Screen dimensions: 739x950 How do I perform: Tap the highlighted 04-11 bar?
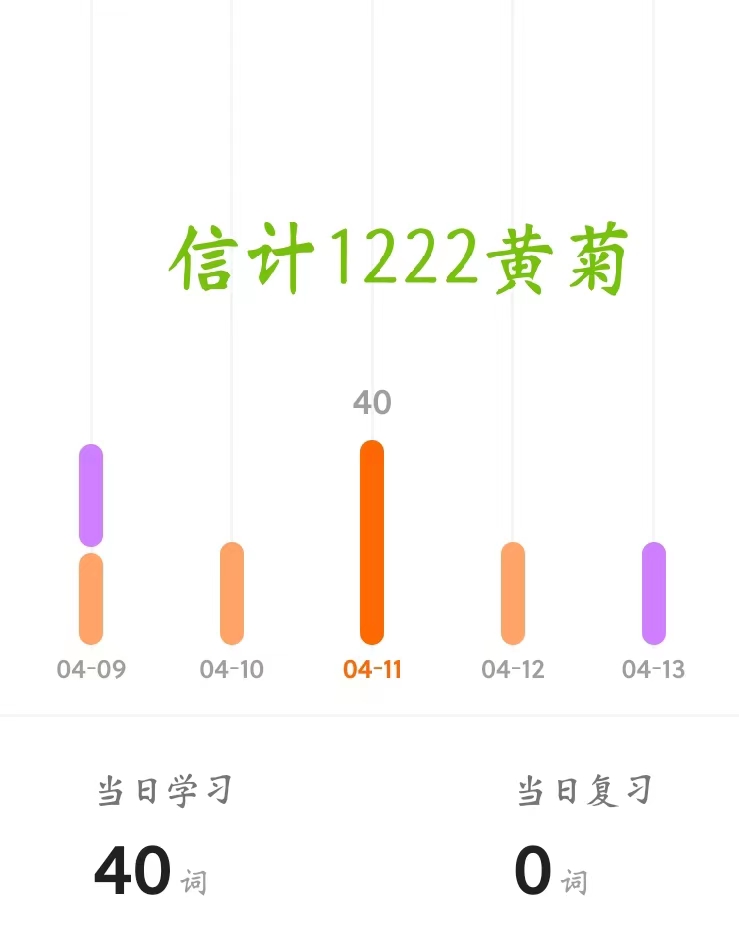tap(372, 542)
